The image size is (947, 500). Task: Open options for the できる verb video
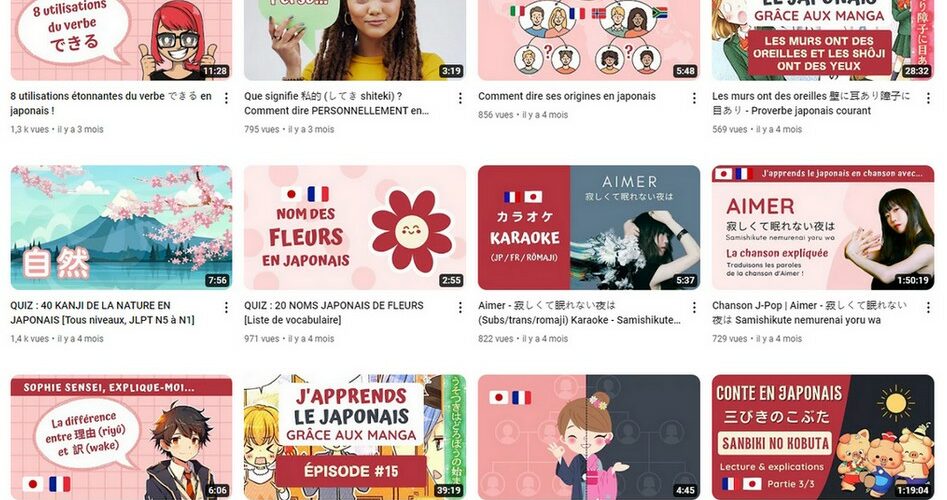(226, 98)
